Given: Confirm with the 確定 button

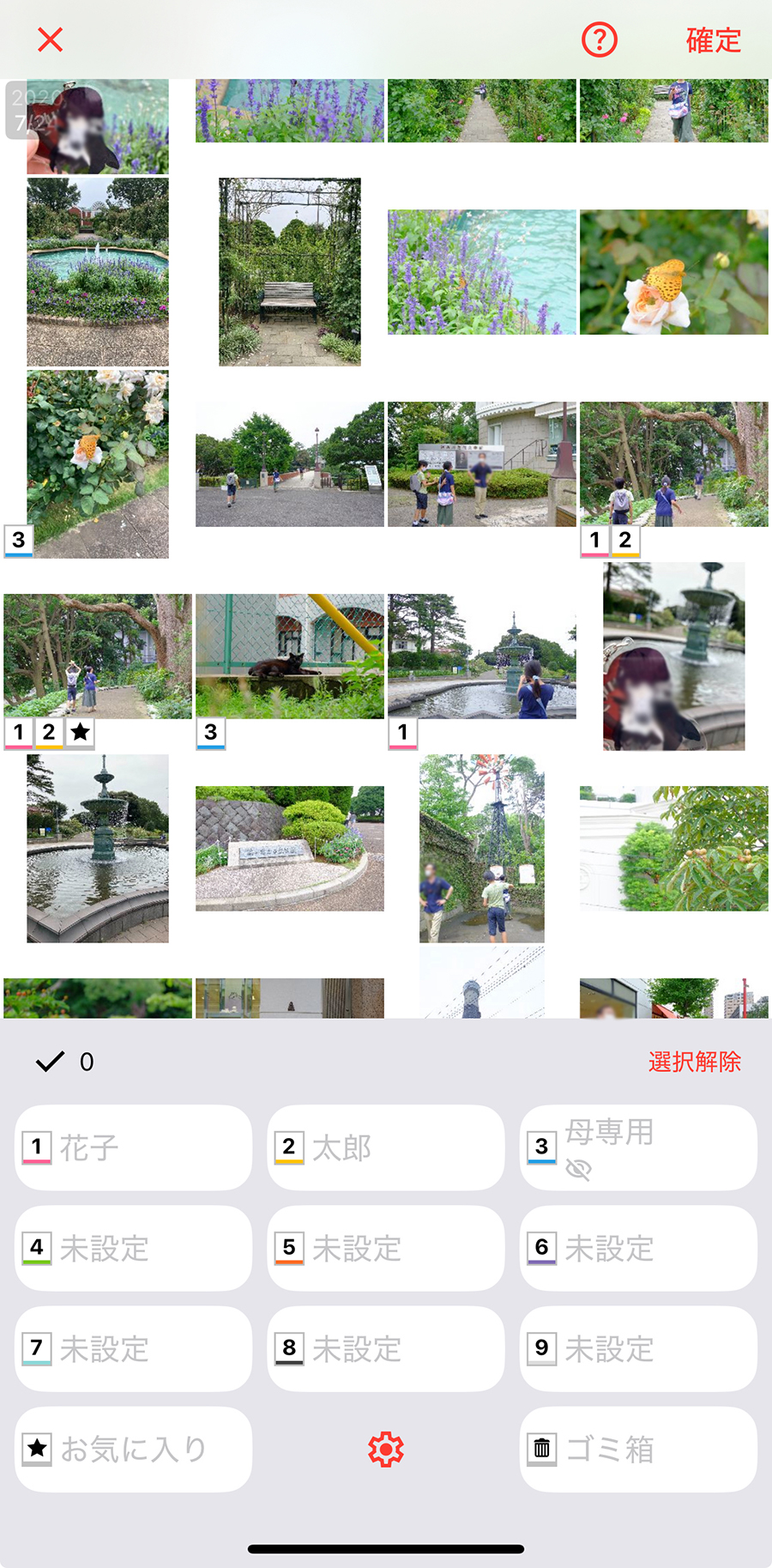Looking at the screenshot, I should click(x=713, y=40).
